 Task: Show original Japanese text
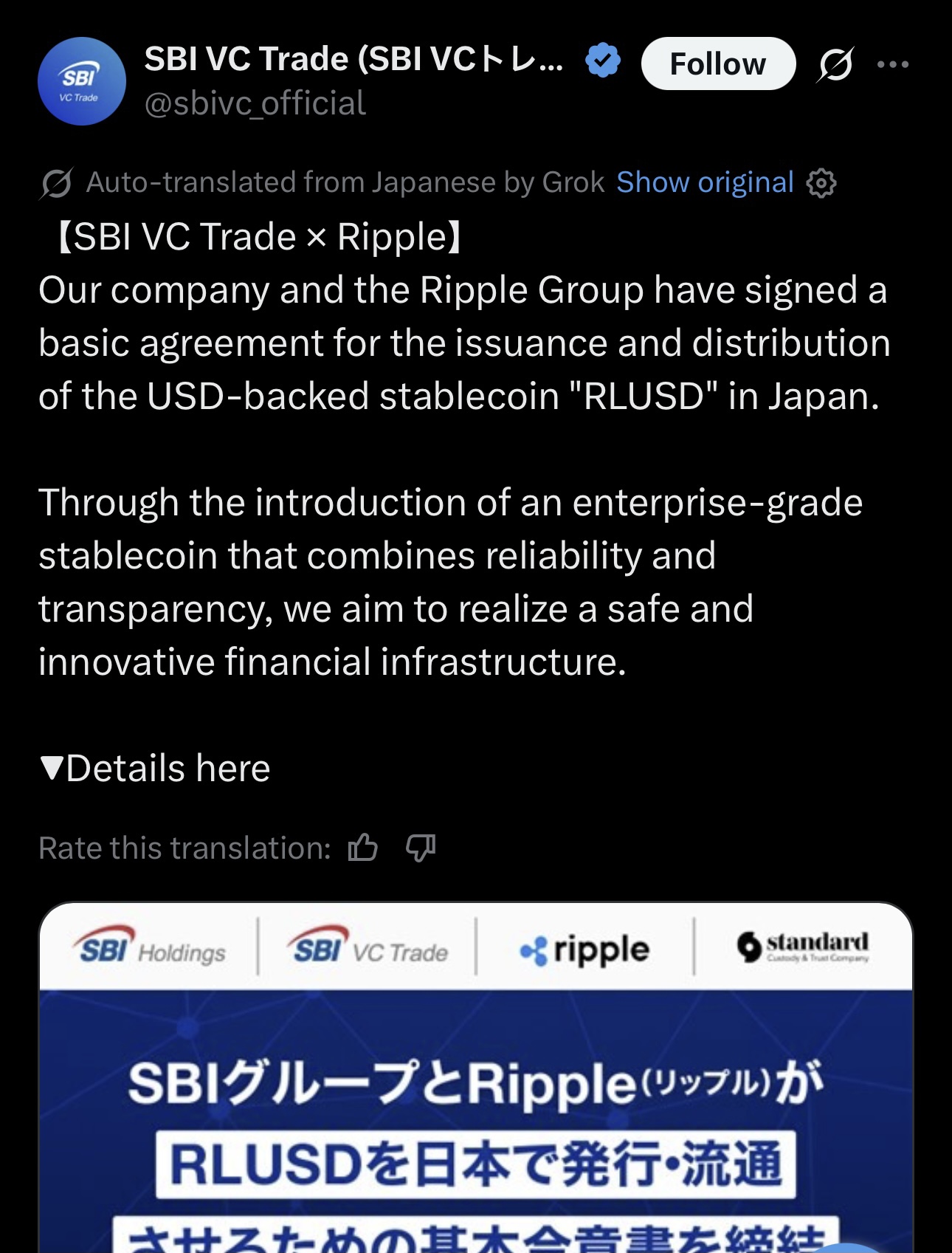[705, 182]
